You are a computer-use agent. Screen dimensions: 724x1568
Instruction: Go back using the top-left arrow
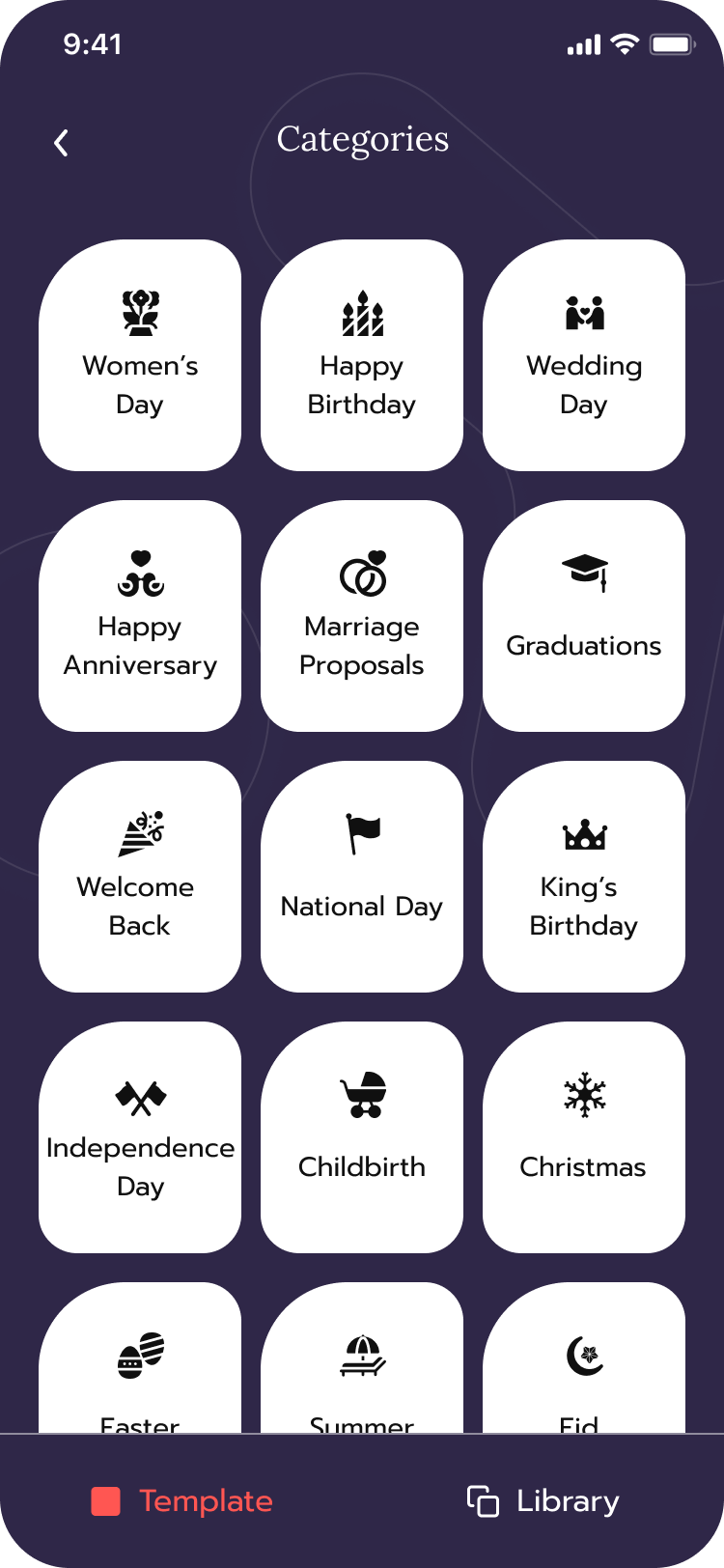click(x=61, y=143)
